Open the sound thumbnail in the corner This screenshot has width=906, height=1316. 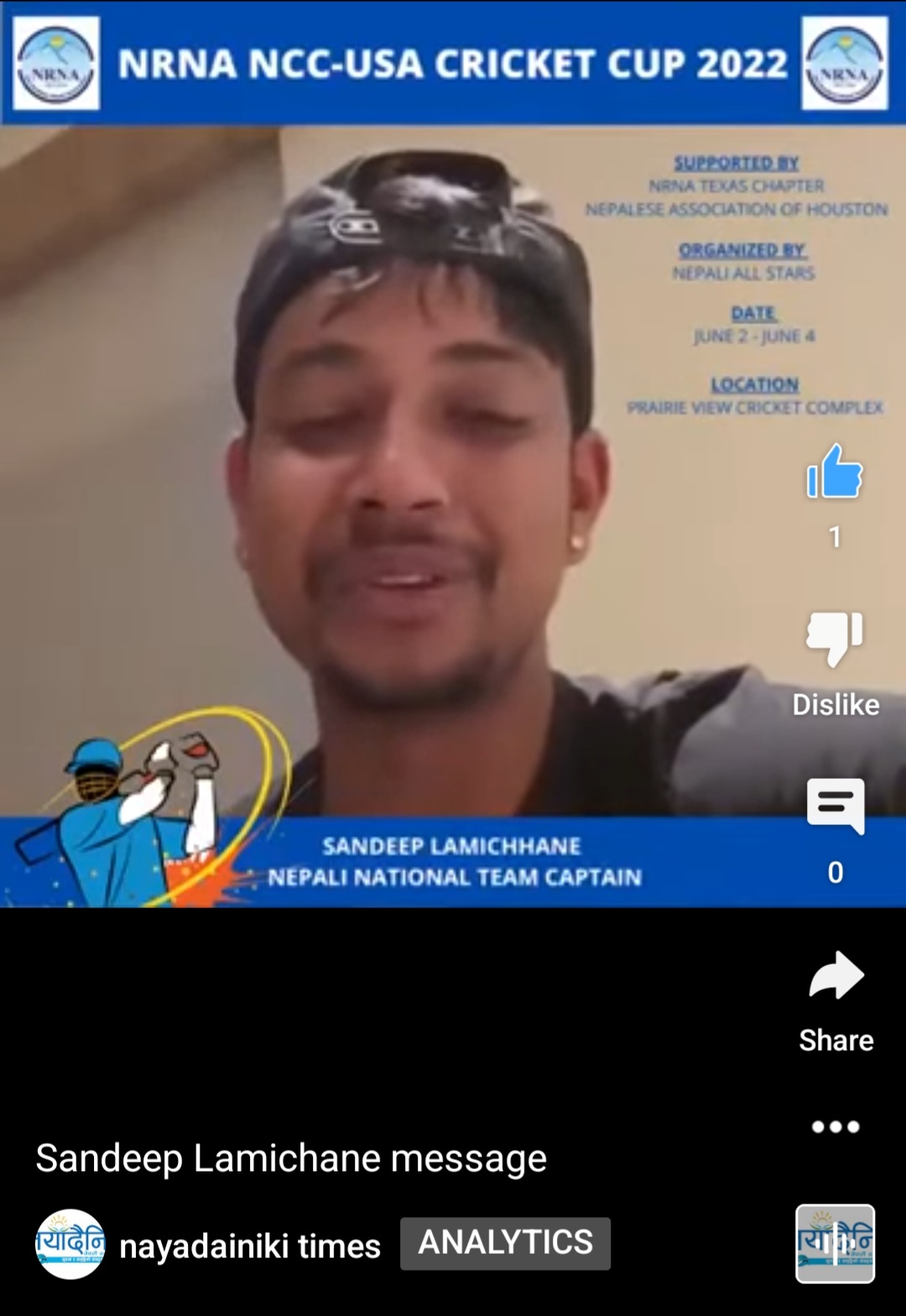[835, 1244]
